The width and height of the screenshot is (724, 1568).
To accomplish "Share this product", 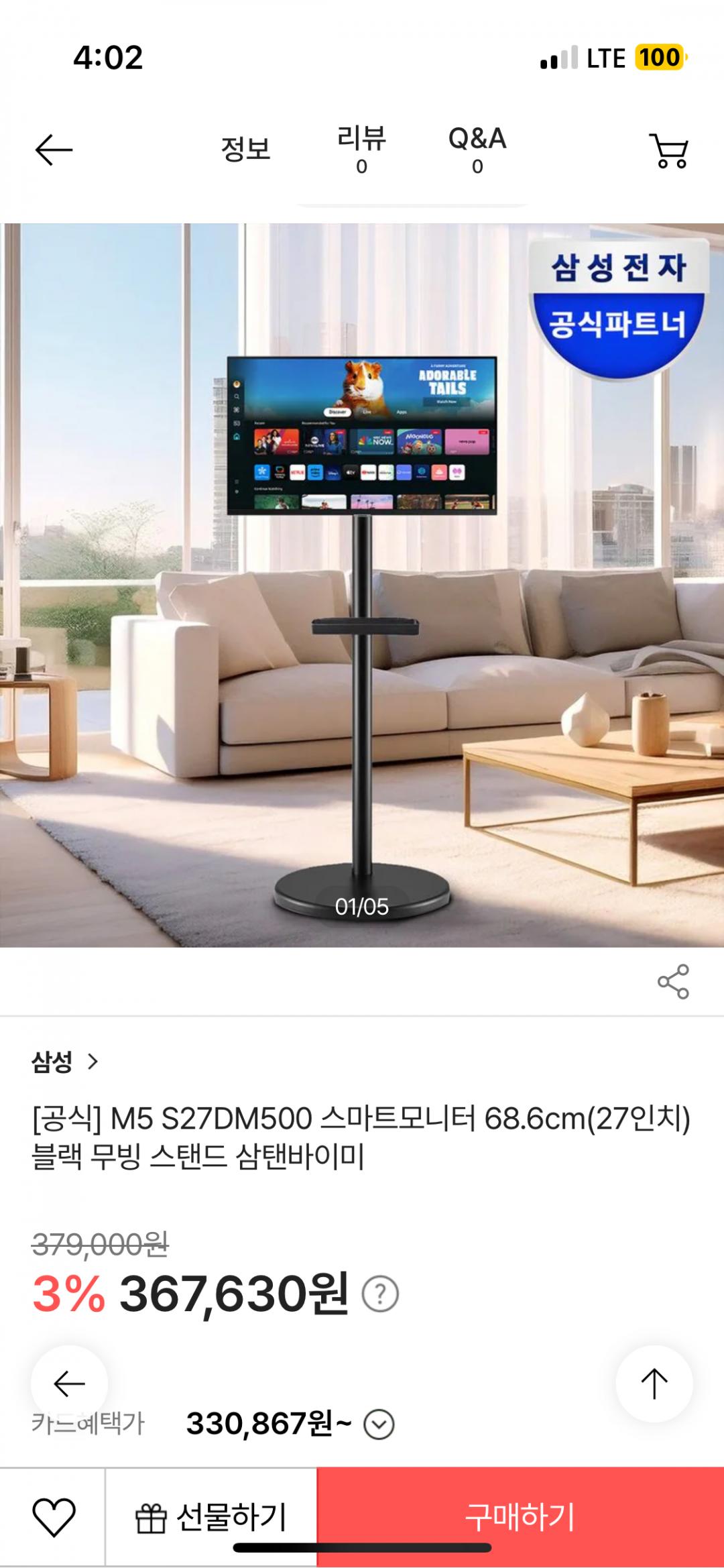I will click(x=673, y=982).
